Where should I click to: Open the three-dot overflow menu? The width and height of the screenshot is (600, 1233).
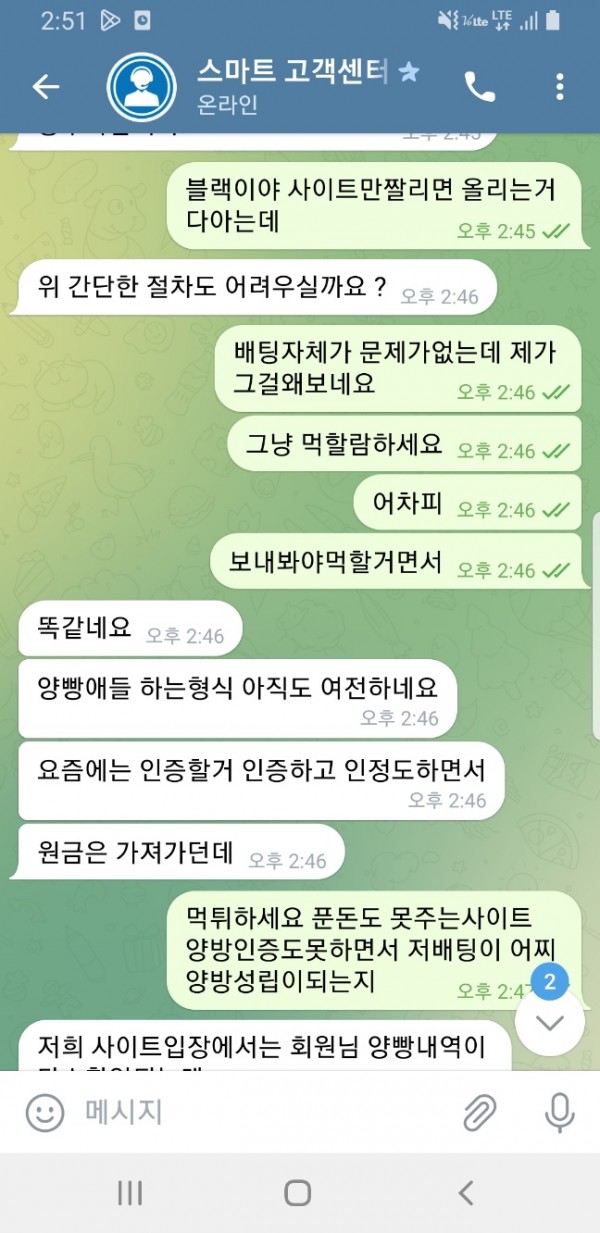pyautogui.click(x=559, y=87)
